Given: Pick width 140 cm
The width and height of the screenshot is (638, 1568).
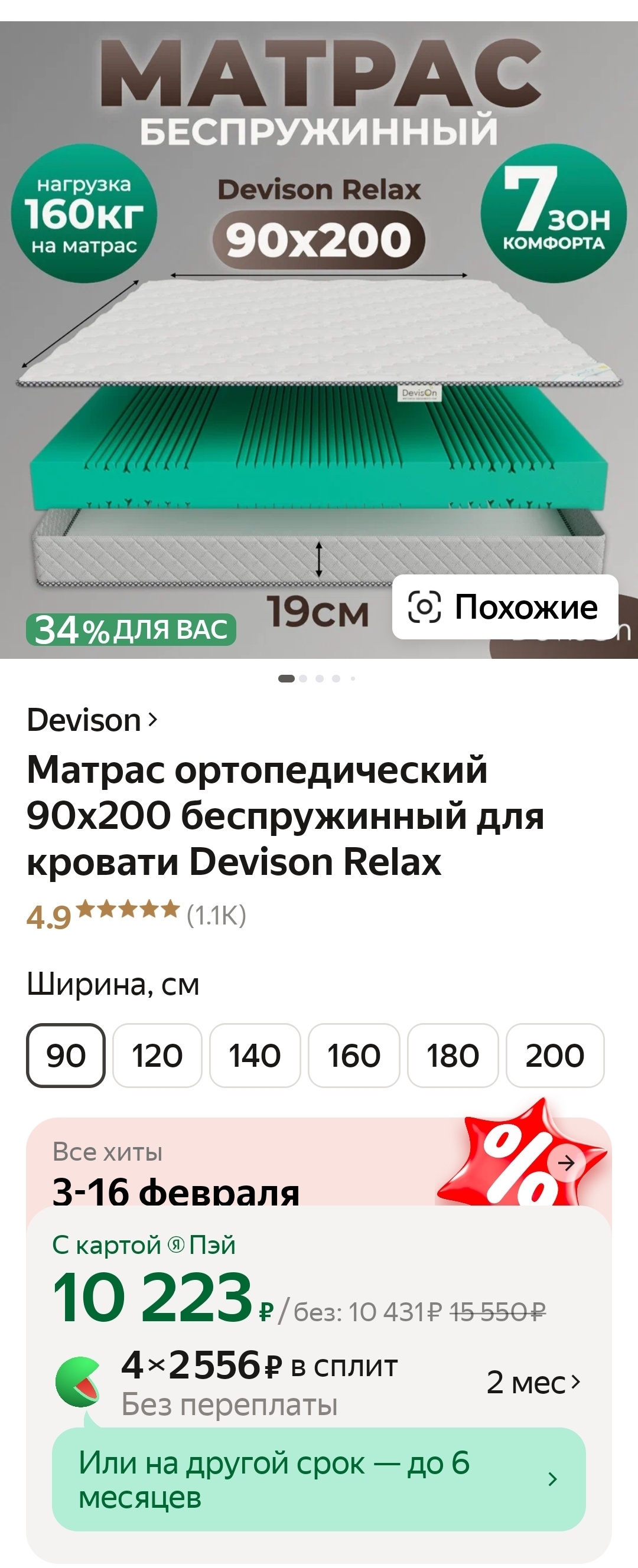Looking at the screenshot, I should pyautogui.click(x=255, y=1055).
